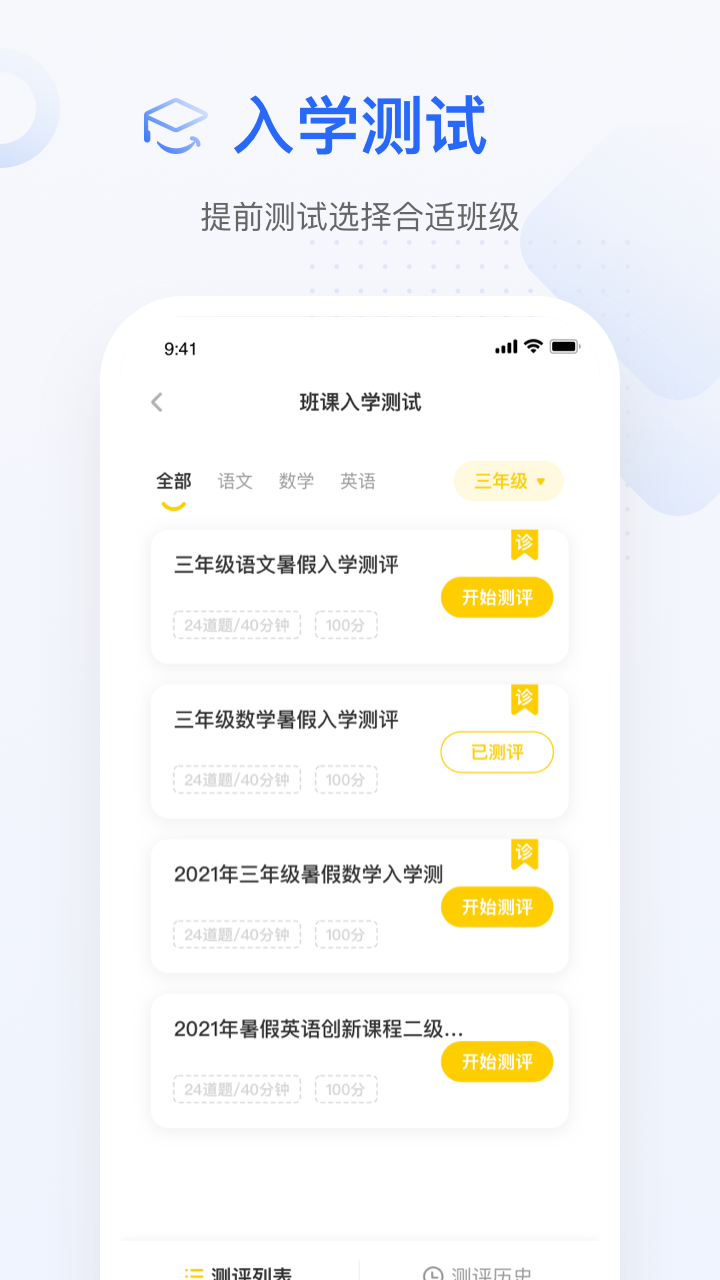Open the 三年级 grade selector dropdown
The width and height of the screenshot is (720, 1280).
508,481
